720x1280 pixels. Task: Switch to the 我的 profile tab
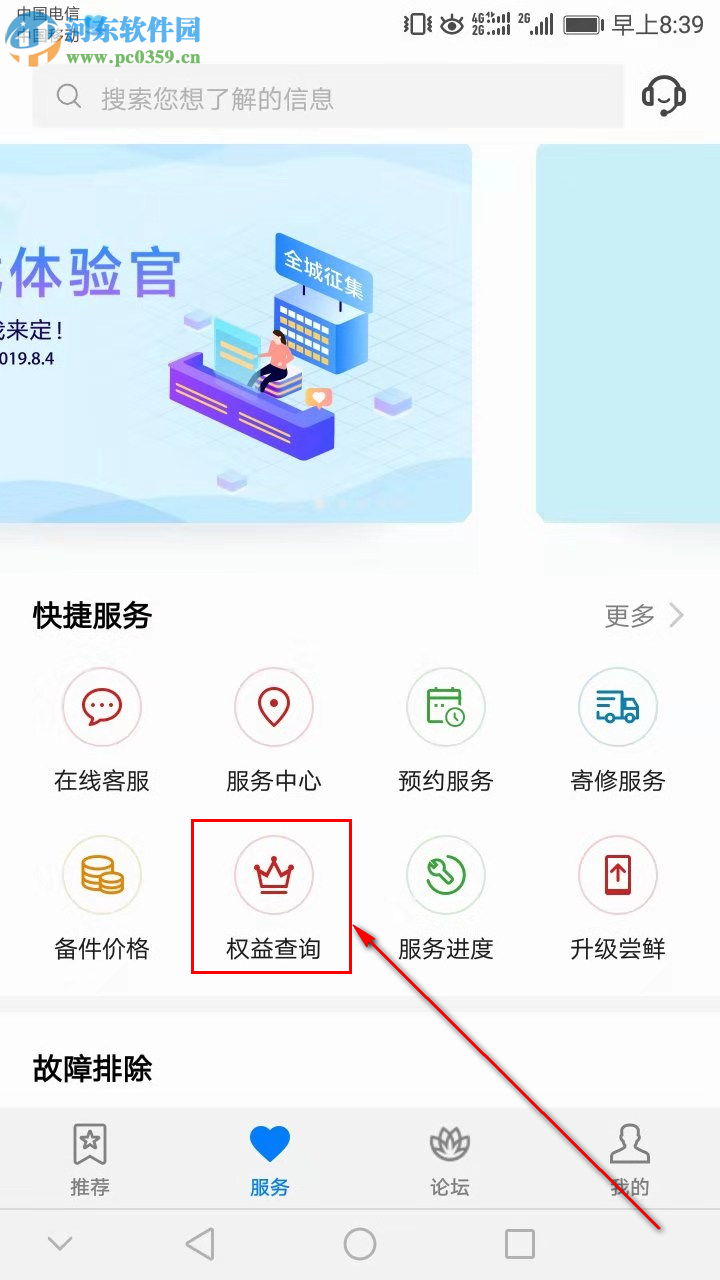click(629, 1158)
